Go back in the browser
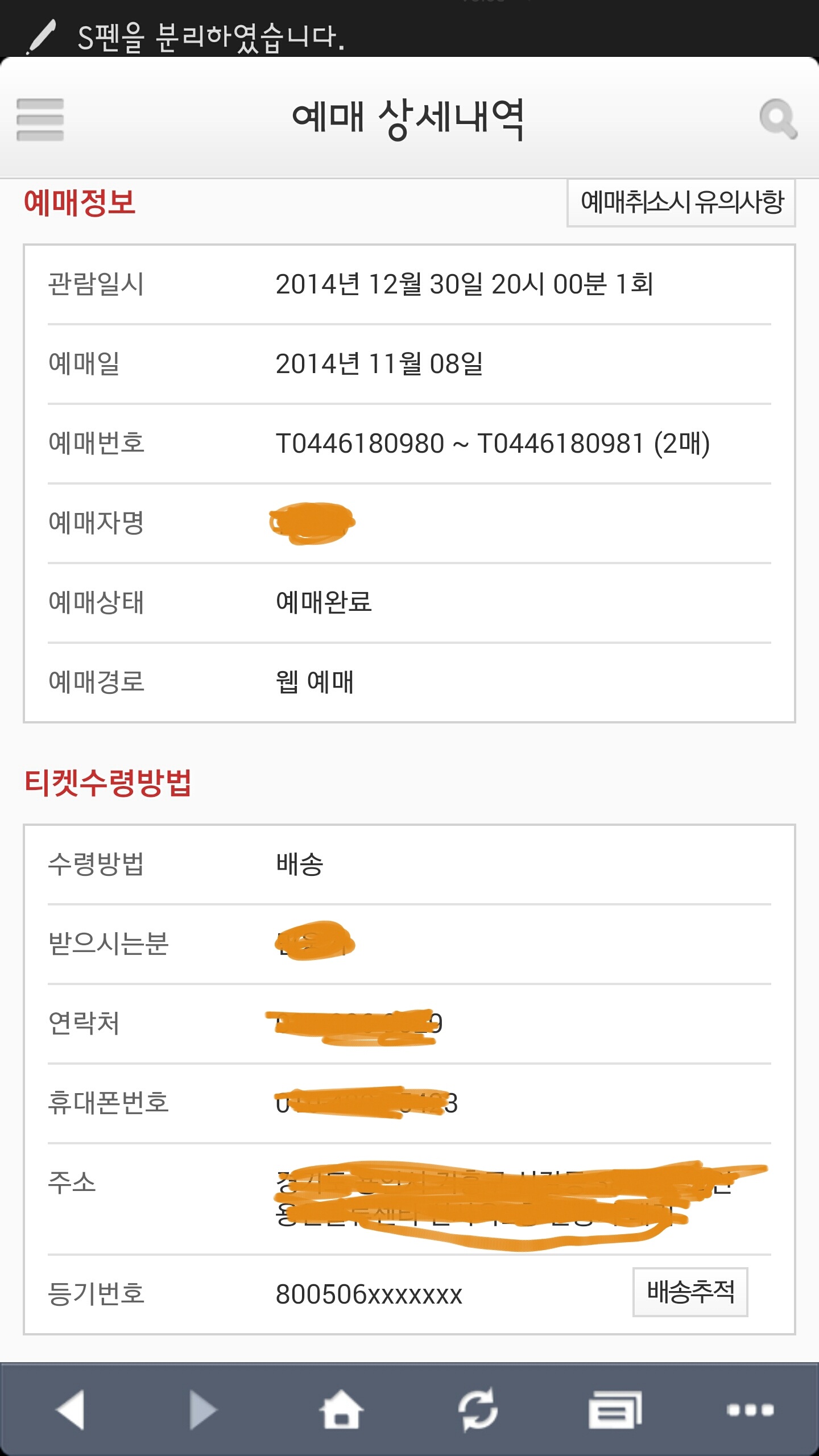Image resolution: width=819 pixels, height=1456 pixels. pos(71,1409)
